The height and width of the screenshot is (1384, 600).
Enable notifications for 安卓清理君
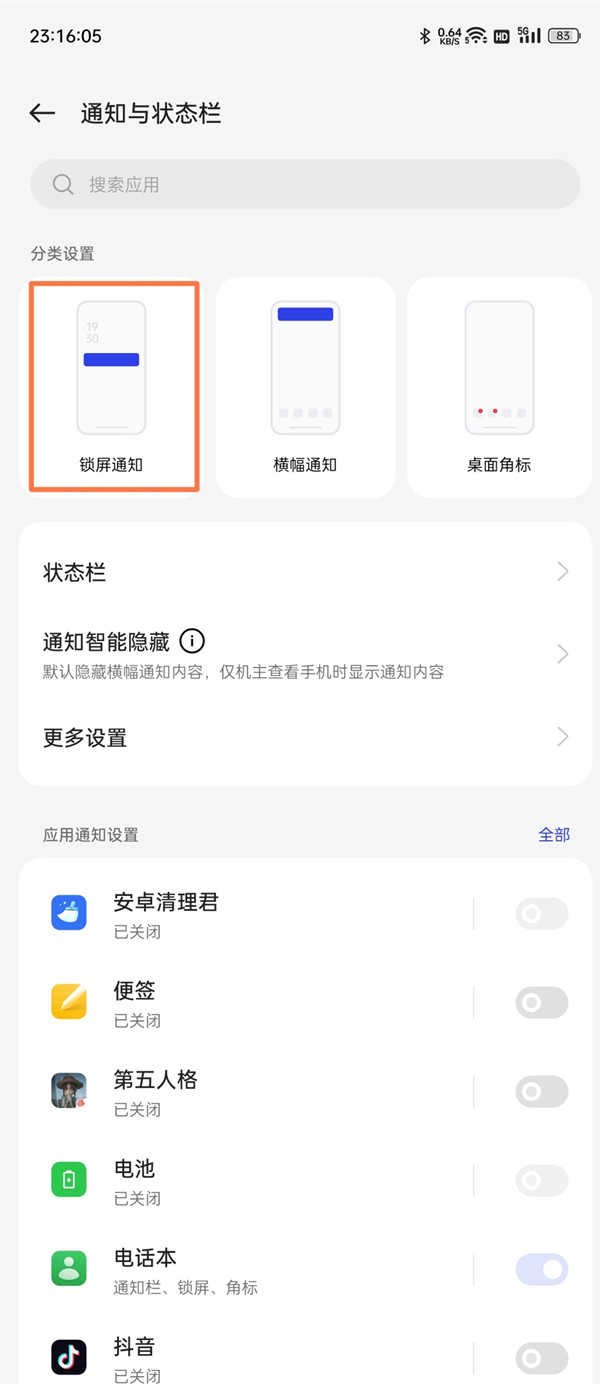pyautogui.click(x=541, y=914)
